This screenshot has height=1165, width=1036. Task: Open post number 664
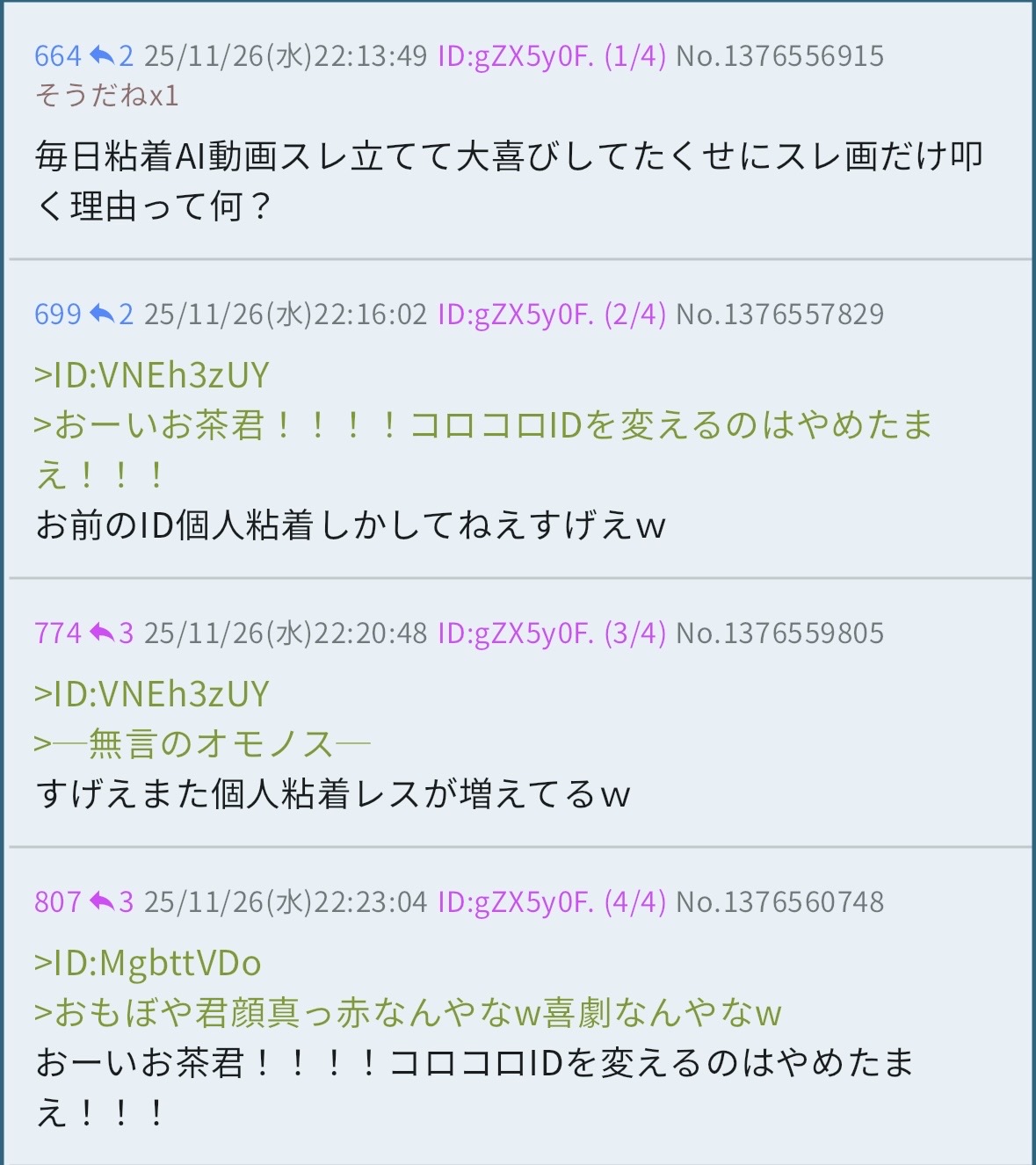57,56
